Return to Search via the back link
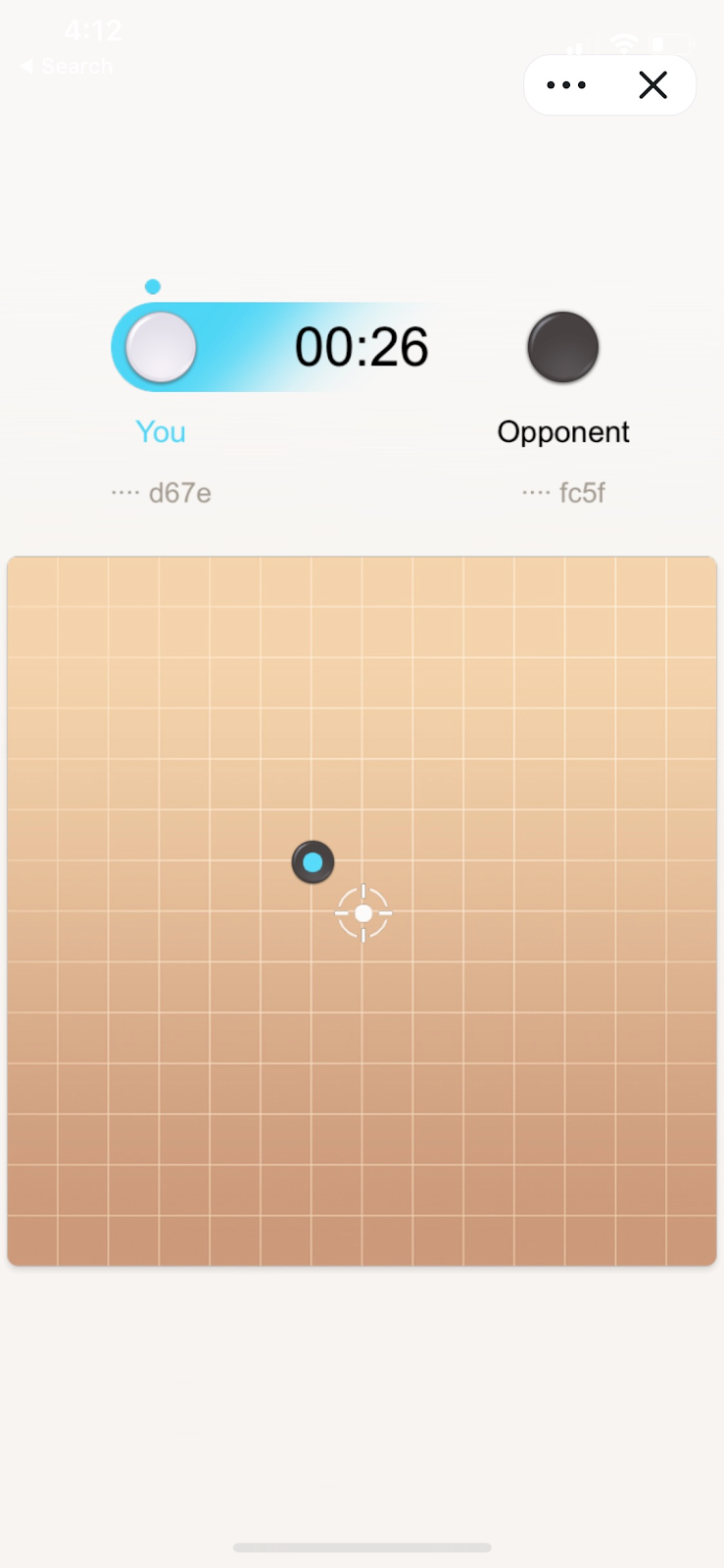Viewport: 724px width, 1568px height. [x=67, y=67]
